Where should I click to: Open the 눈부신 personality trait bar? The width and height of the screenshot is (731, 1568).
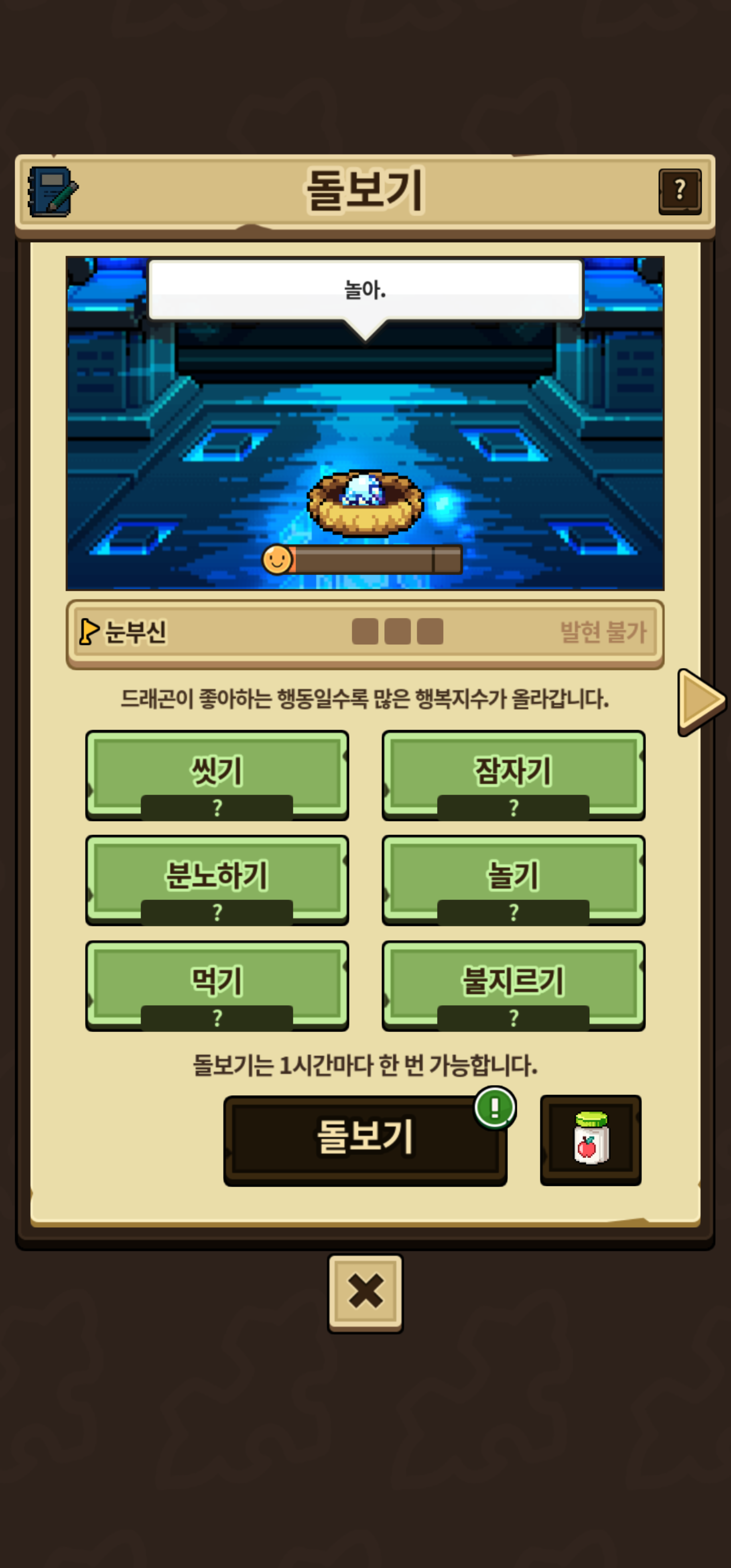[x=364, y=633]
